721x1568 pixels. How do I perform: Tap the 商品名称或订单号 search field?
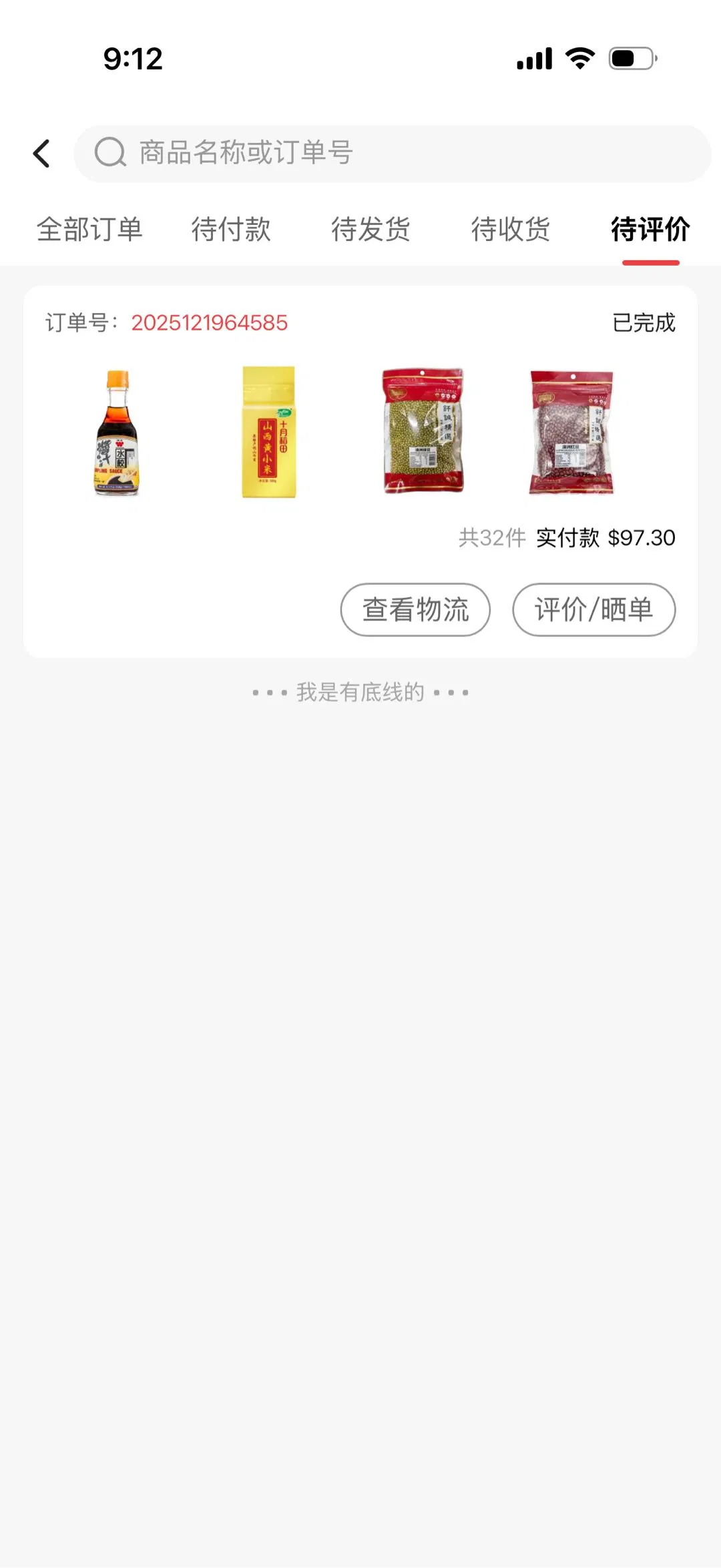[x=392, y=154]
